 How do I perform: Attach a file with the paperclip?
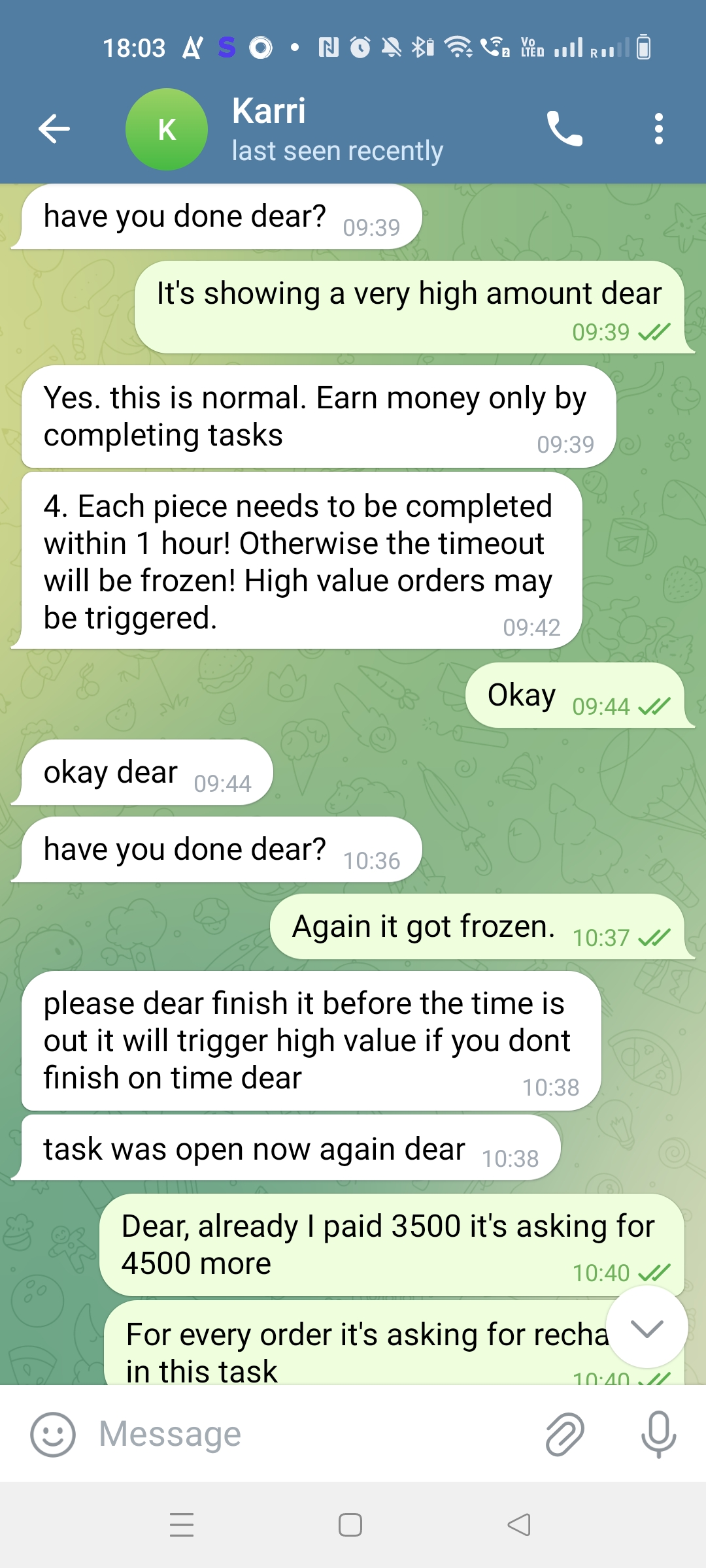pyautogui.click(x=565, y=1435)
